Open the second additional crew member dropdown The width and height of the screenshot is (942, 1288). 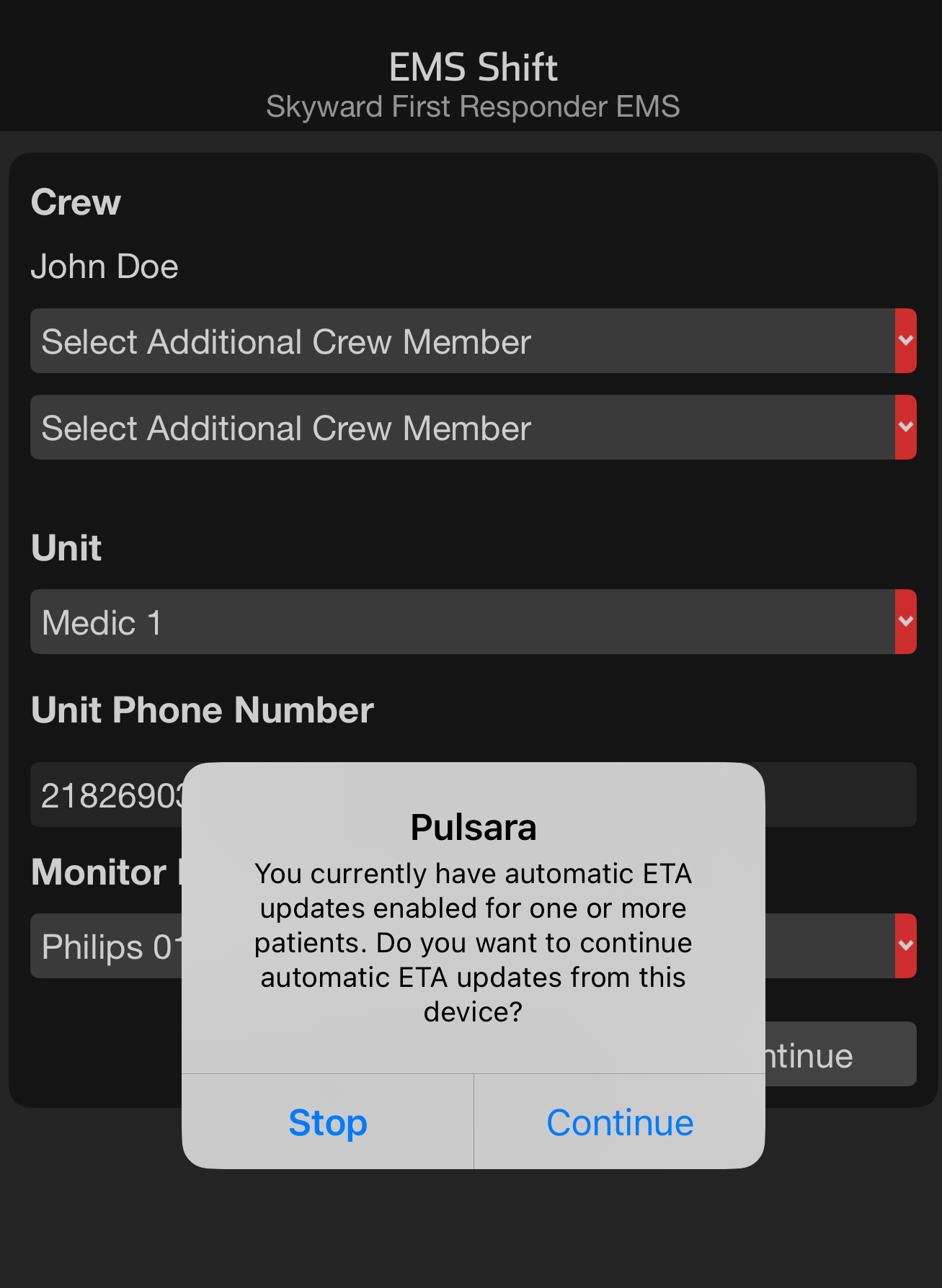[473, 428]
